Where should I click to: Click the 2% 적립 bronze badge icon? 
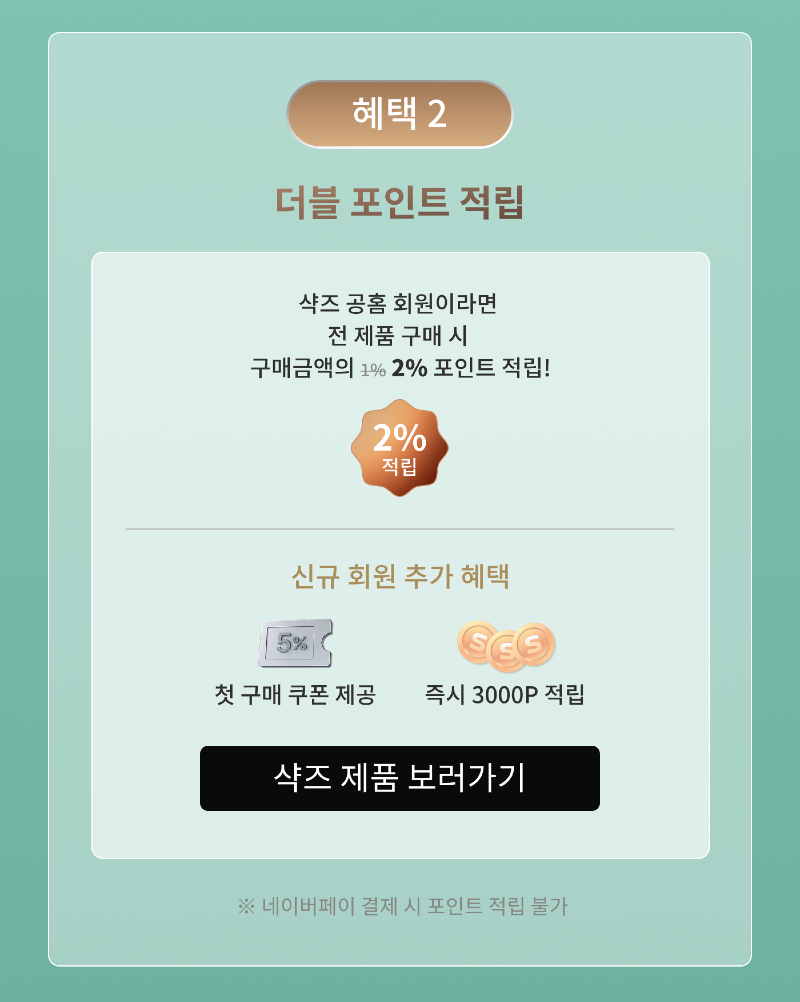pyautogui.click(x=399, y=446)
